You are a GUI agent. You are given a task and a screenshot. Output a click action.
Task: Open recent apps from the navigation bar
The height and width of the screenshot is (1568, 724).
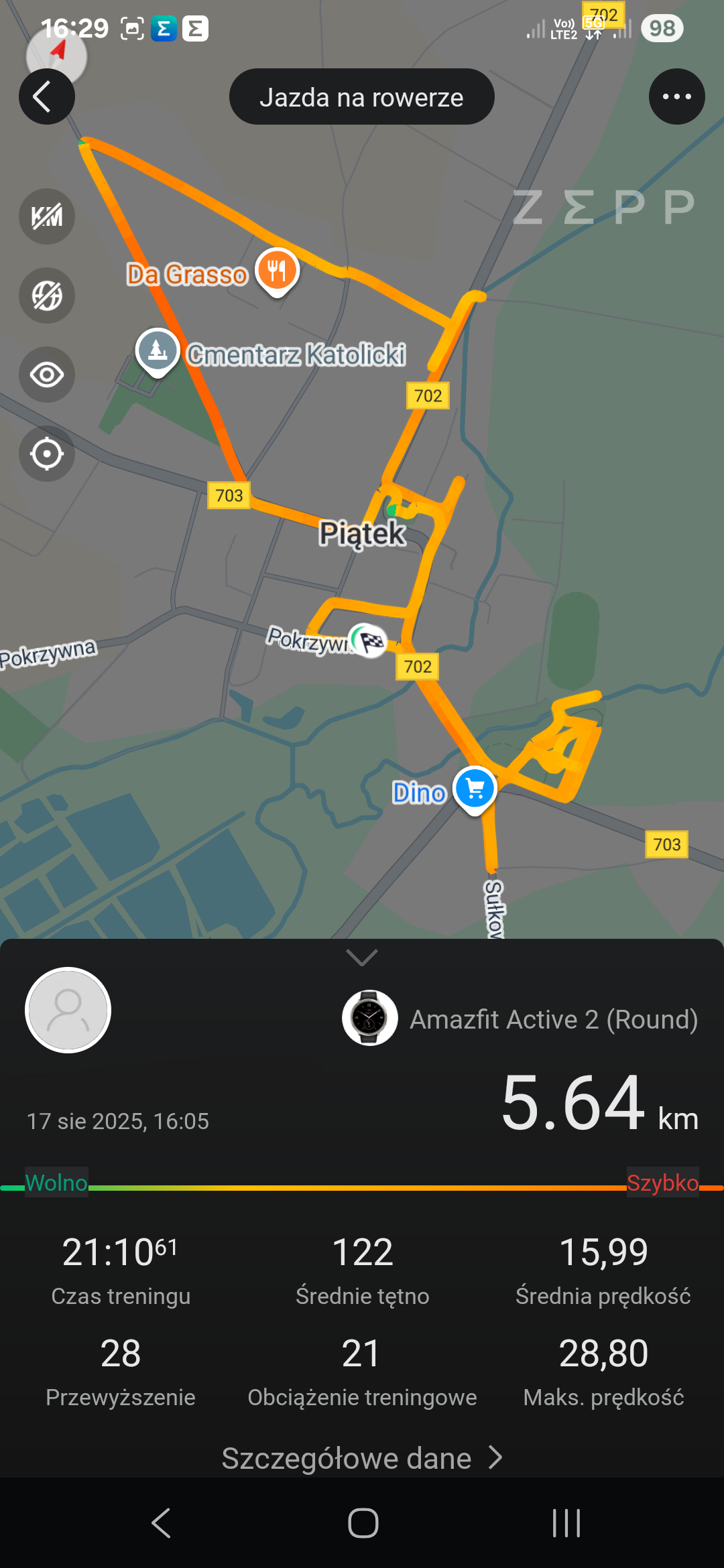(566, 1523)
